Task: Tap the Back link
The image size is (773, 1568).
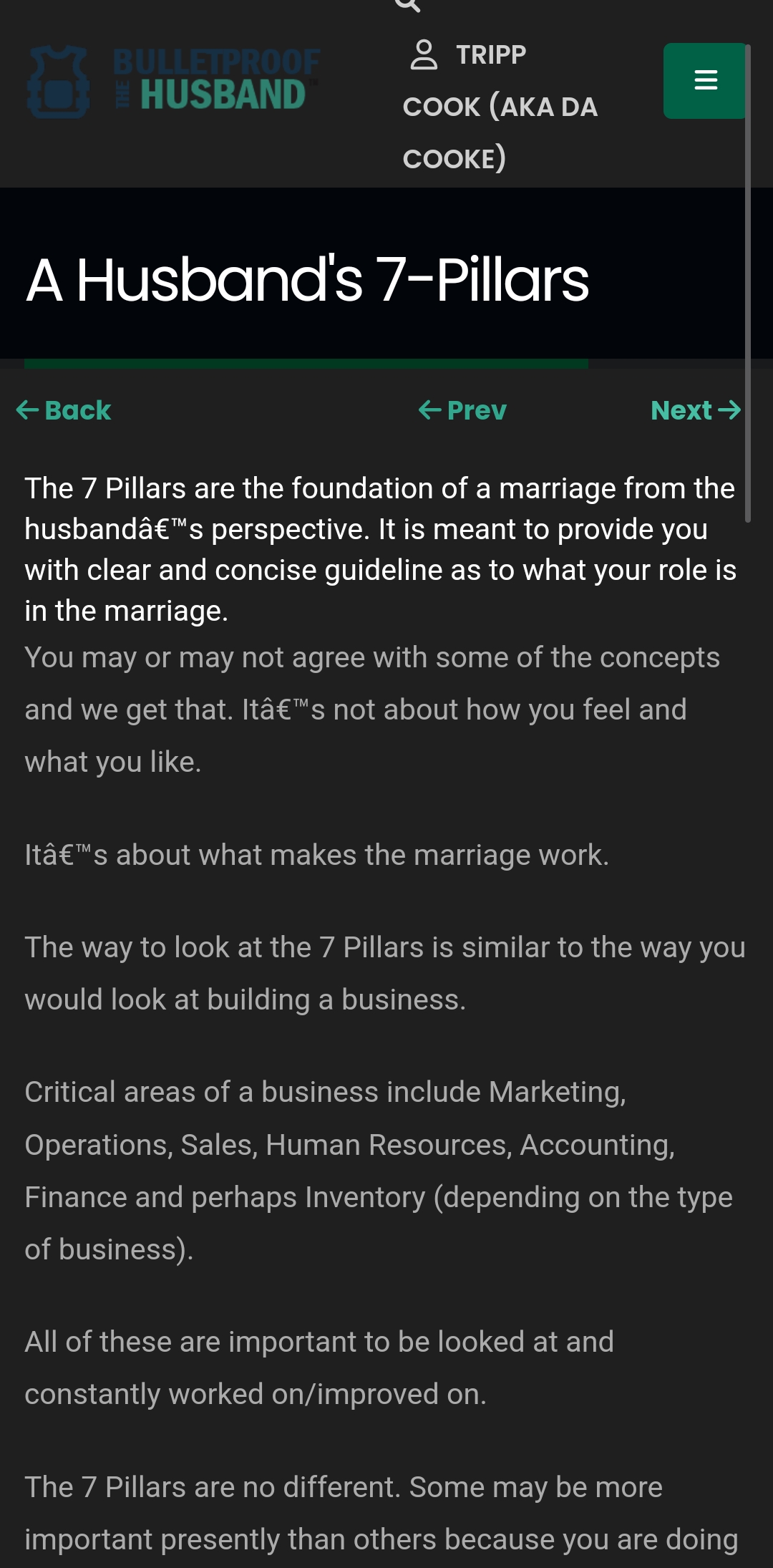Action: point(64,410)
